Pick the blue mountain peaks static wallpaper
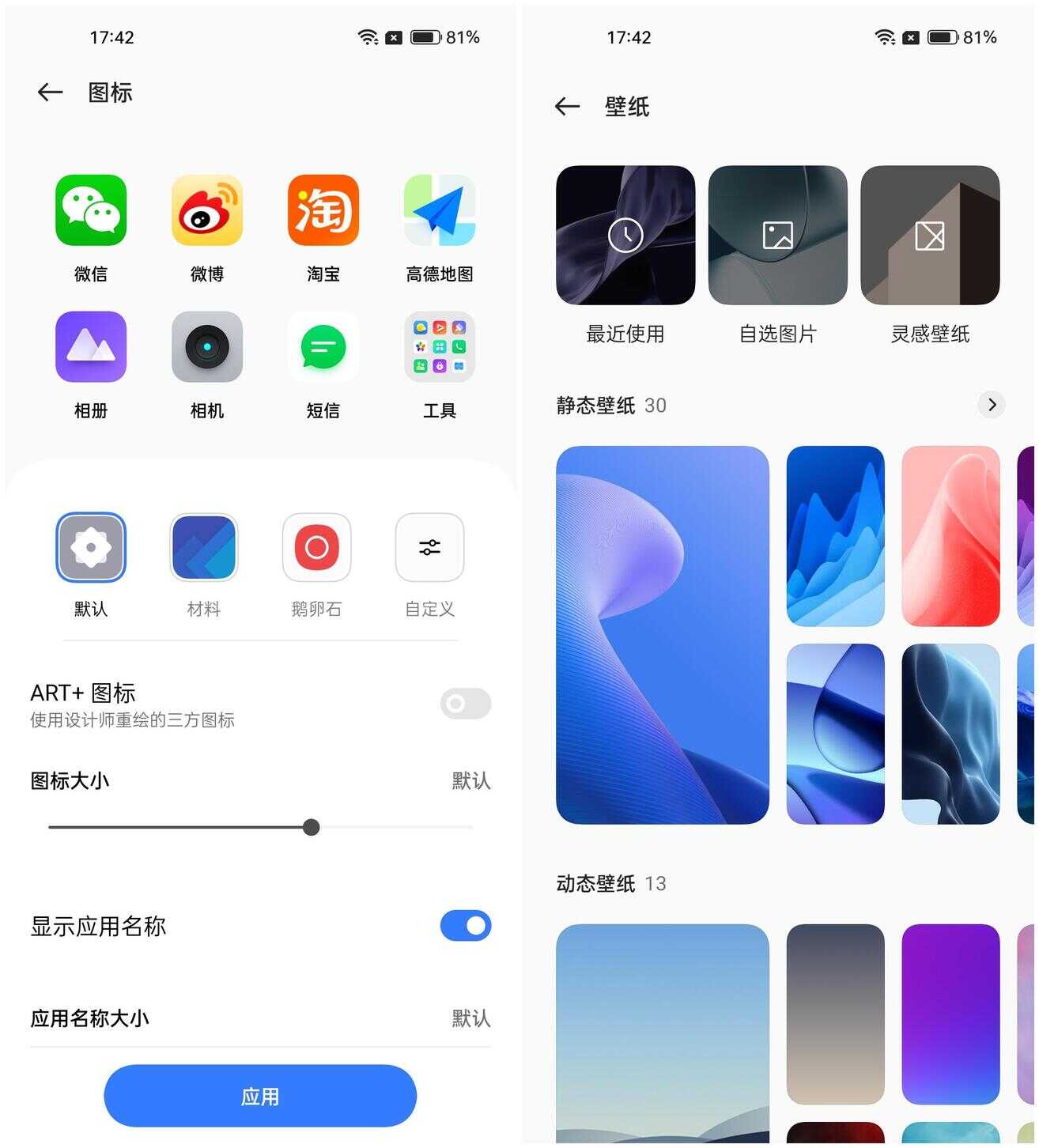 (x=835, y=536)
